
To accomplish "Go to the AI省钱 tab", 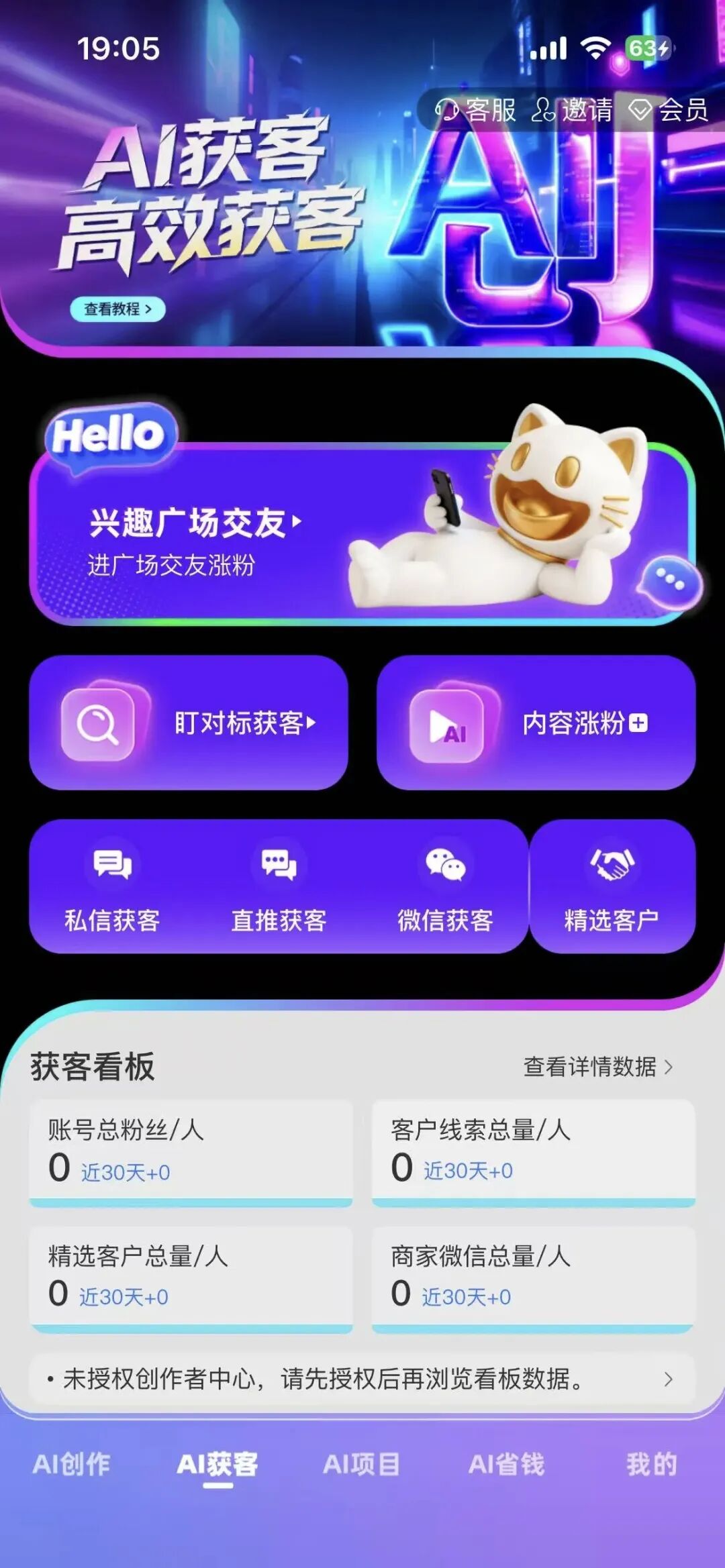I will click(x=507, y=1464).
